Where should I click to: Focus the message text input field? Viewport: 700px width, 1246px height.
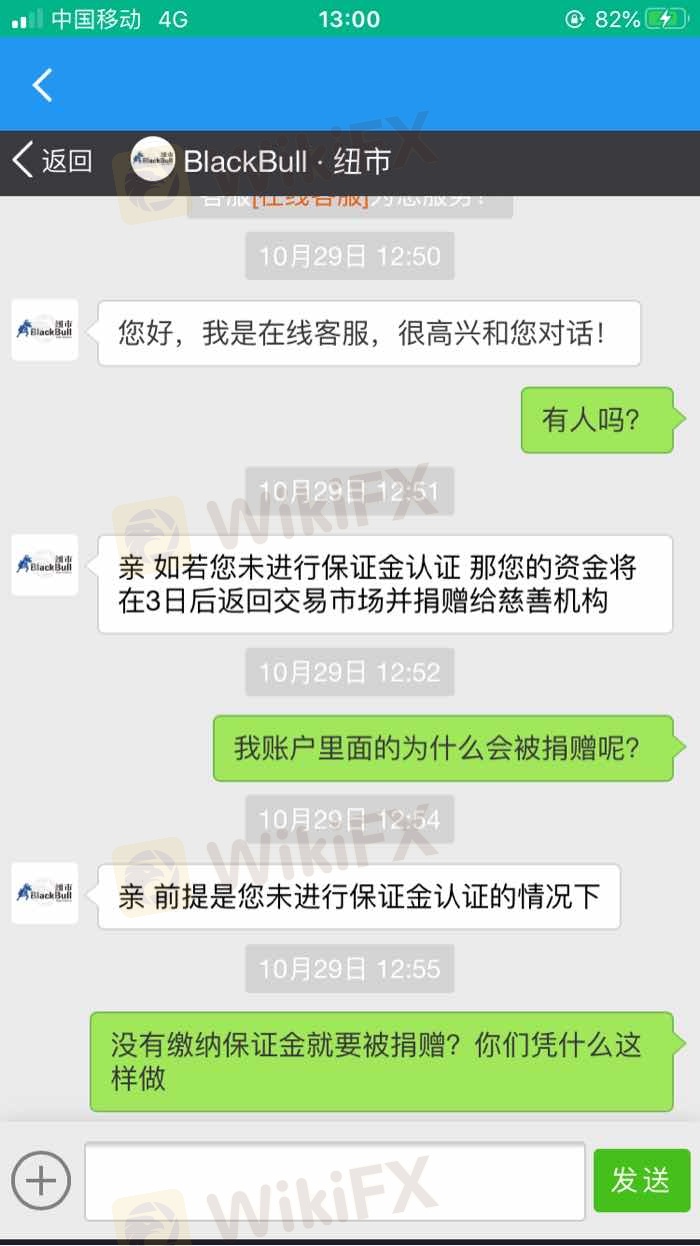(x=334, y=1181)
